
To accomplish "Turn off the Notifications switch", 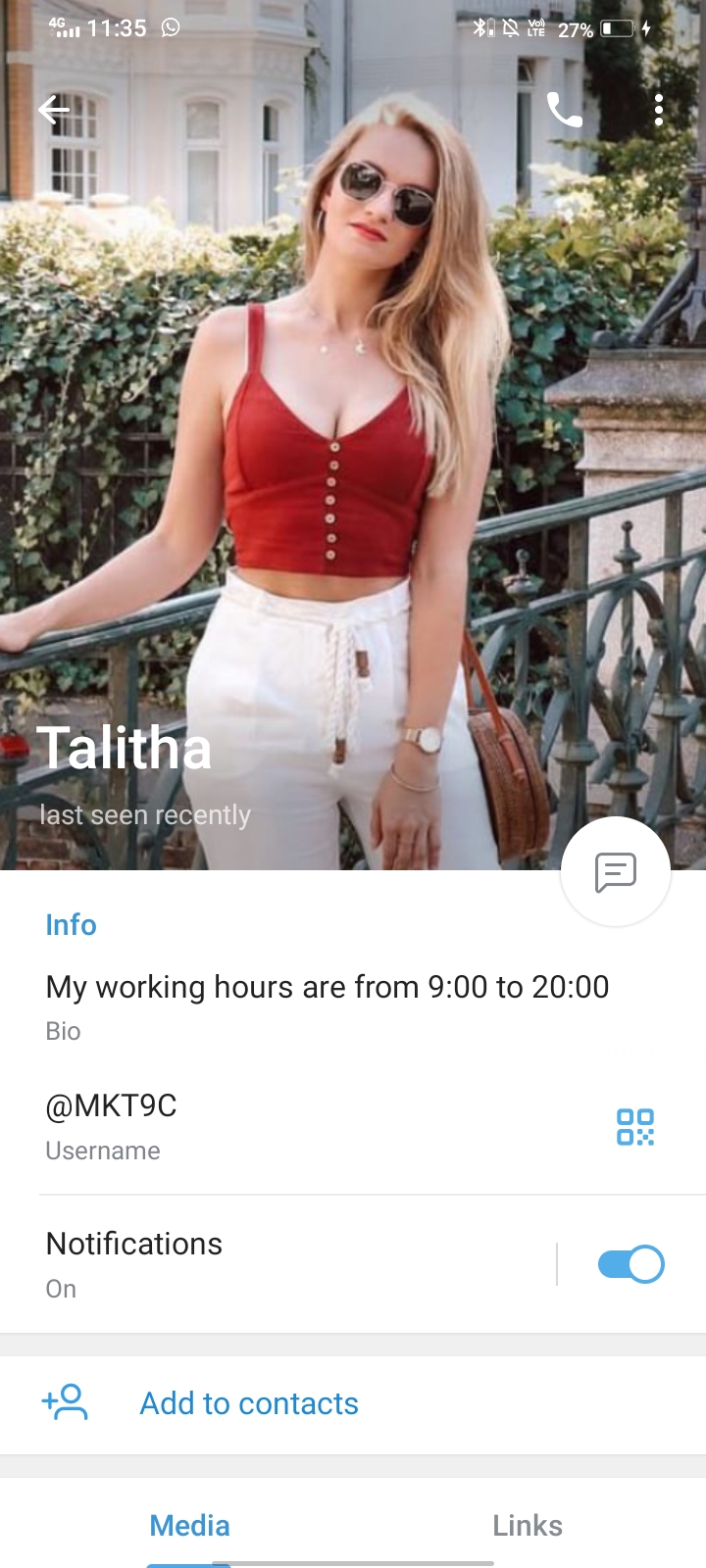I will pyautogui.click(x=630, y=1264).
